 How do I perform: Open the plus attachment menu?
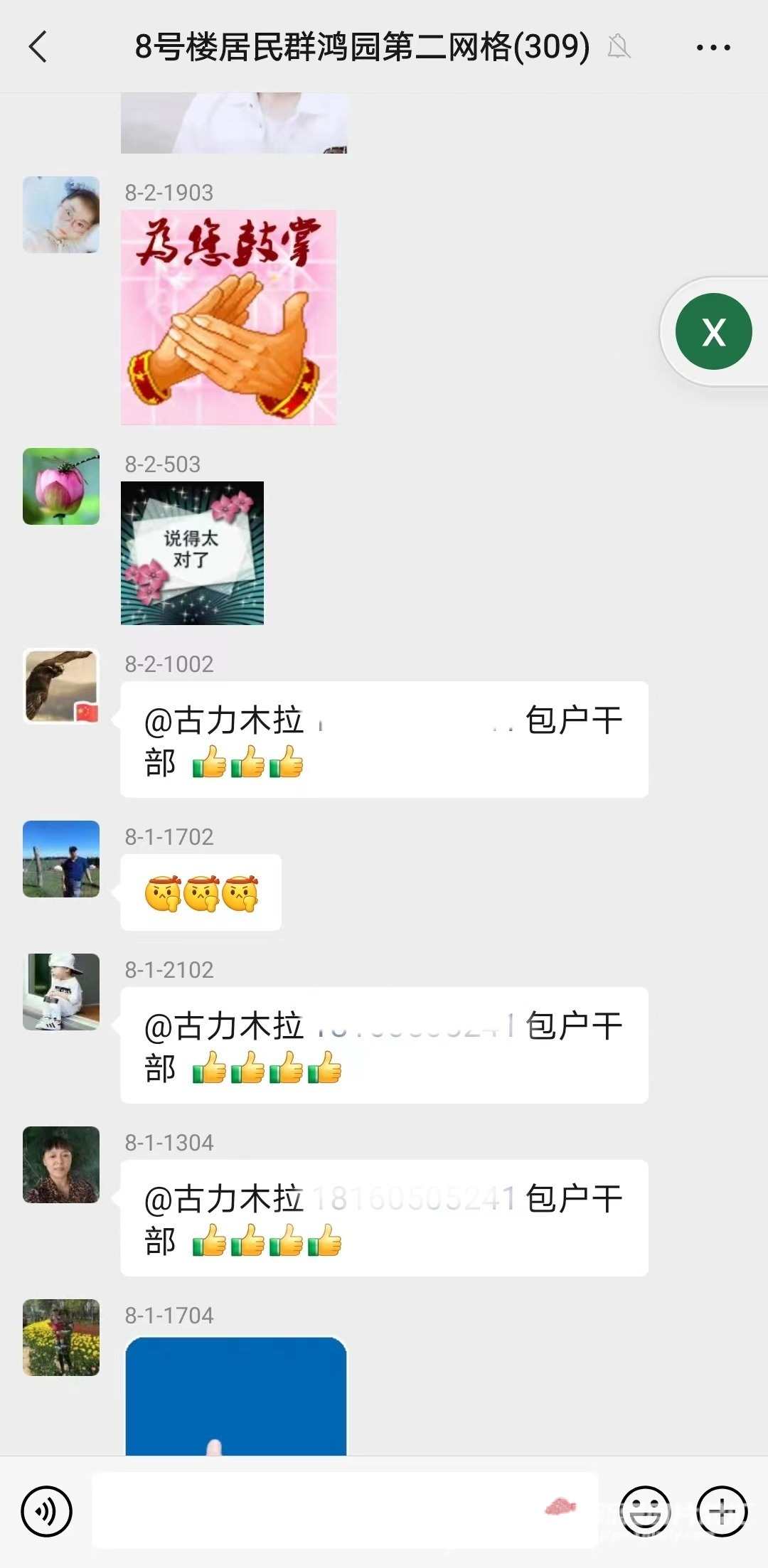(722, 1510)
